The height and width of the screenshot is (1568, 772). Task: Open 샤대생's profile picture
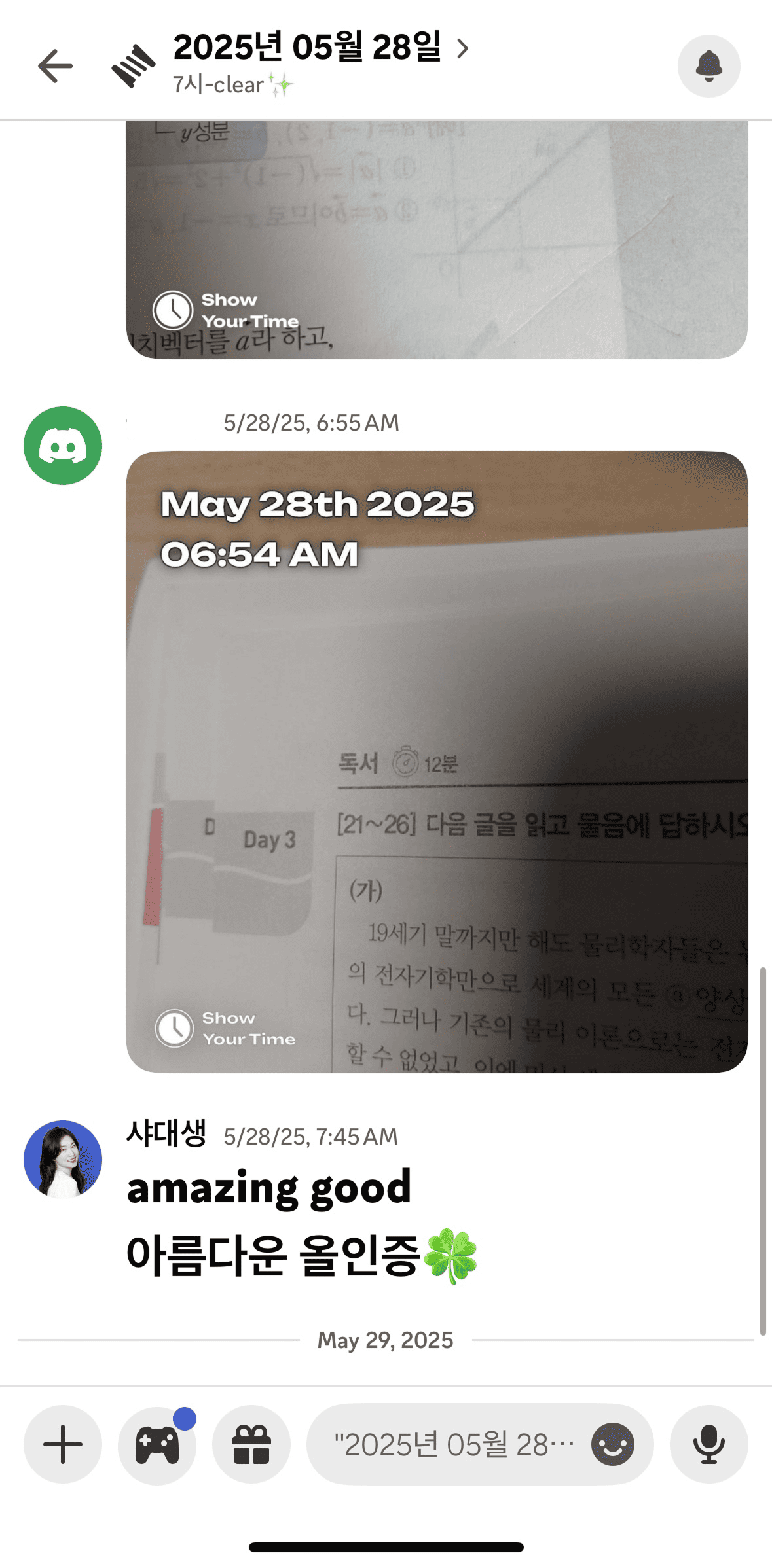63,1159
